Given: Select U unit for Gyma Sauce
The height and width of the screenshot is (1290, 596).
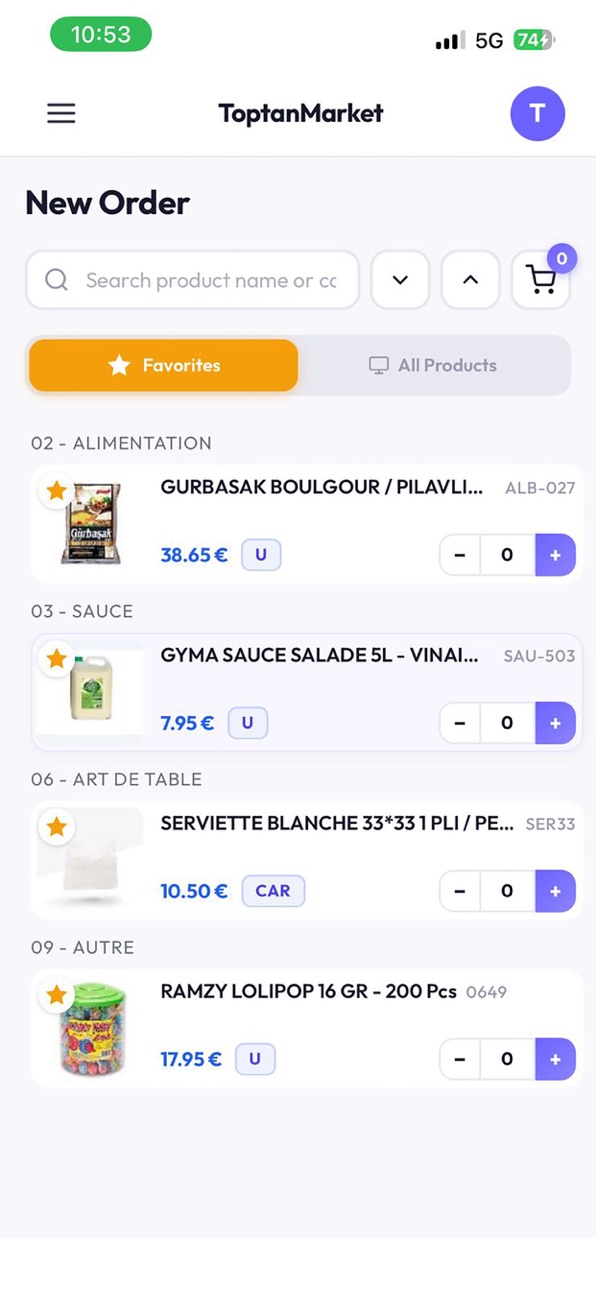Looking at the screenshot, I should 248,723.
